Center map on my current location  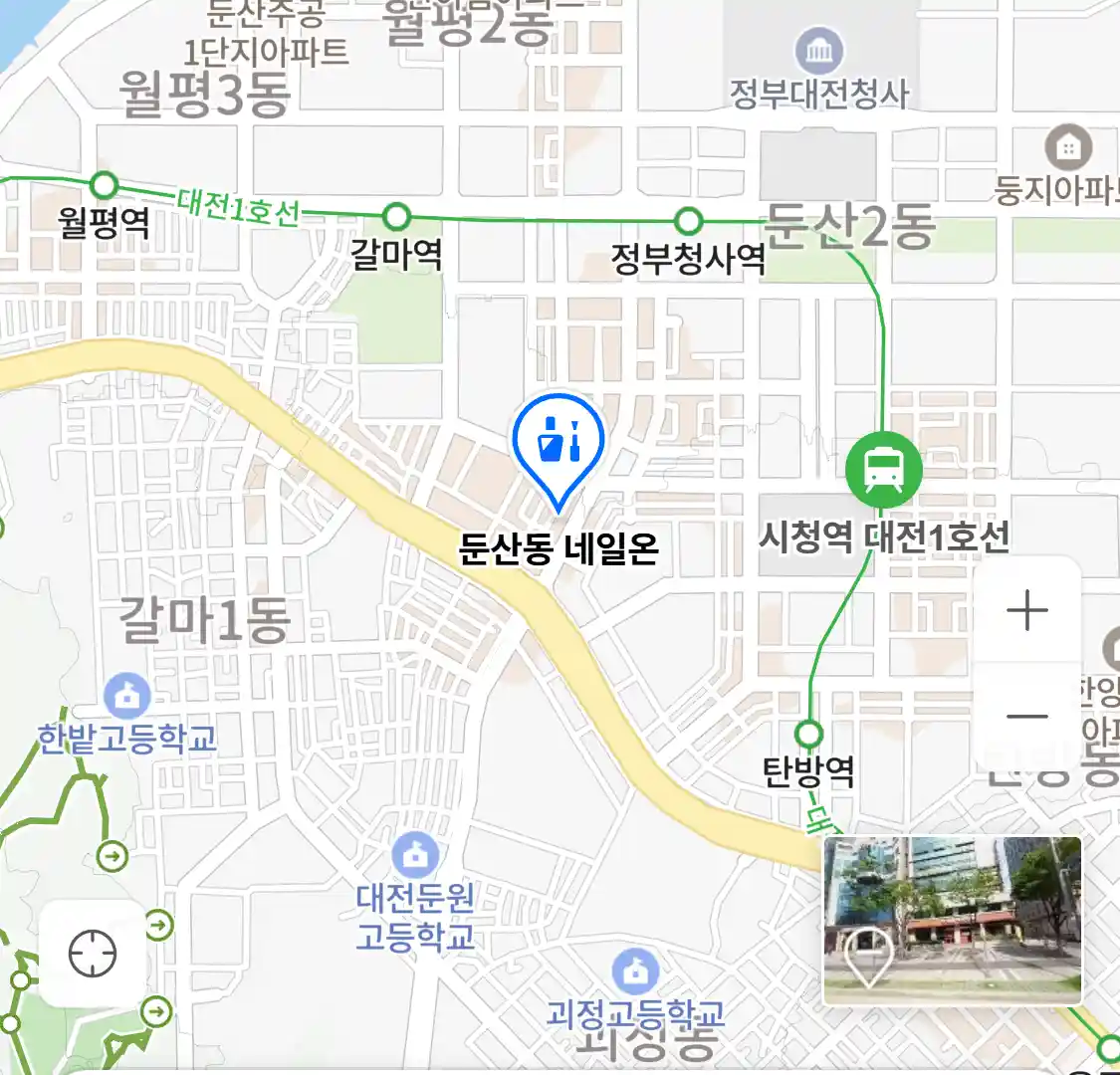click(93, 954)
